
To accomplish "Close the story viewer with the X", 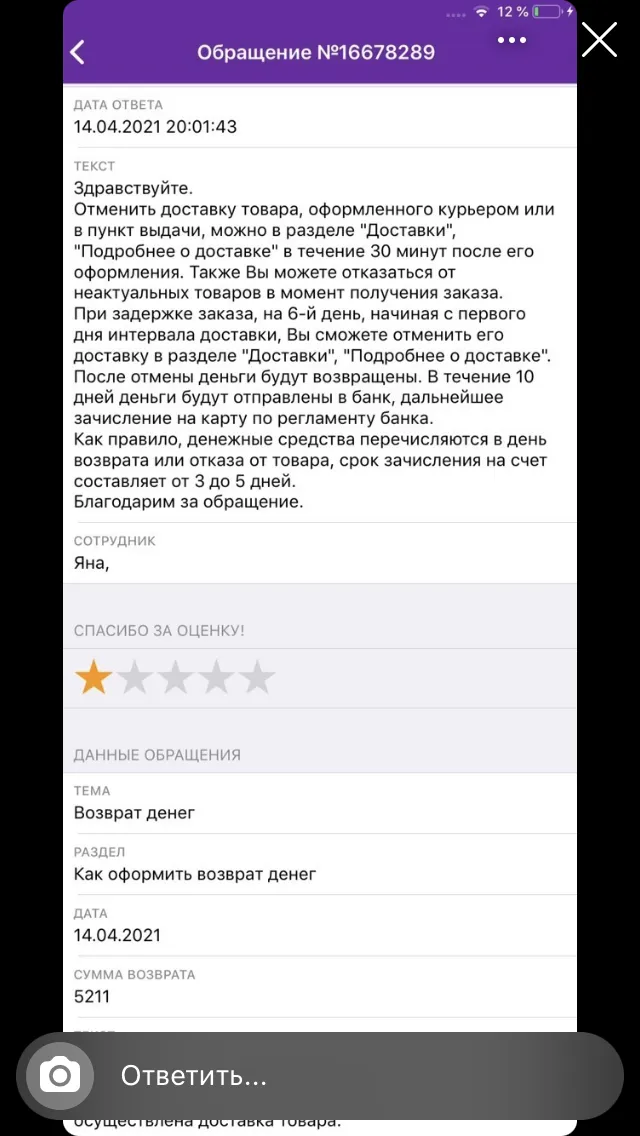I will coord(599,39).
